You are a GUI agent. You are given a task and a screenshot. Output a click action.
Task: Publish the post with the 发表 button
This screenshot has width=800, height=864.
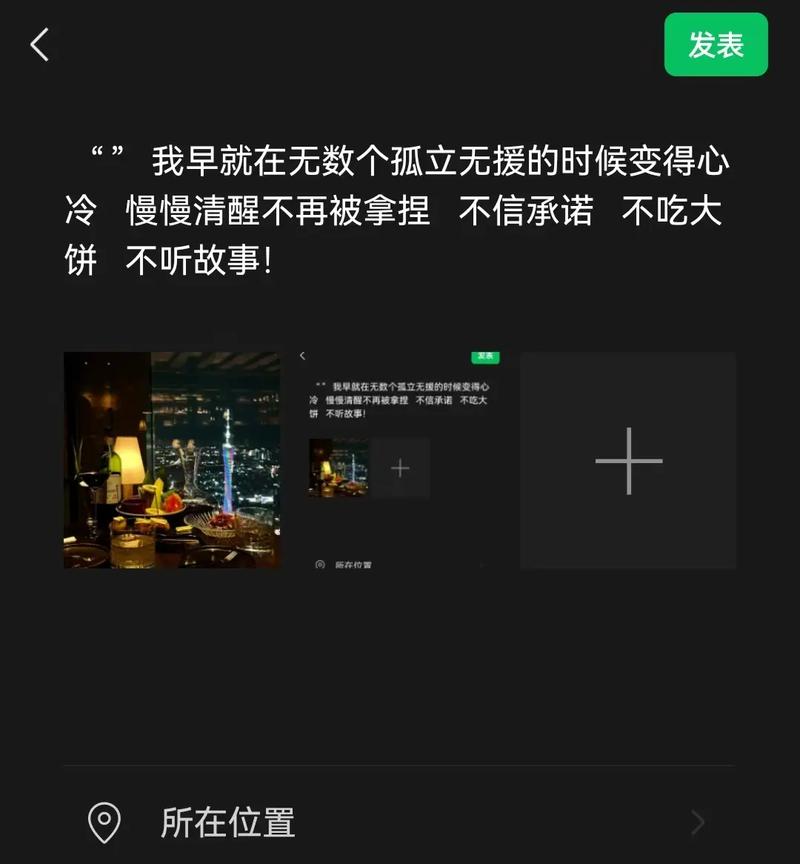[x=716, y=45]
